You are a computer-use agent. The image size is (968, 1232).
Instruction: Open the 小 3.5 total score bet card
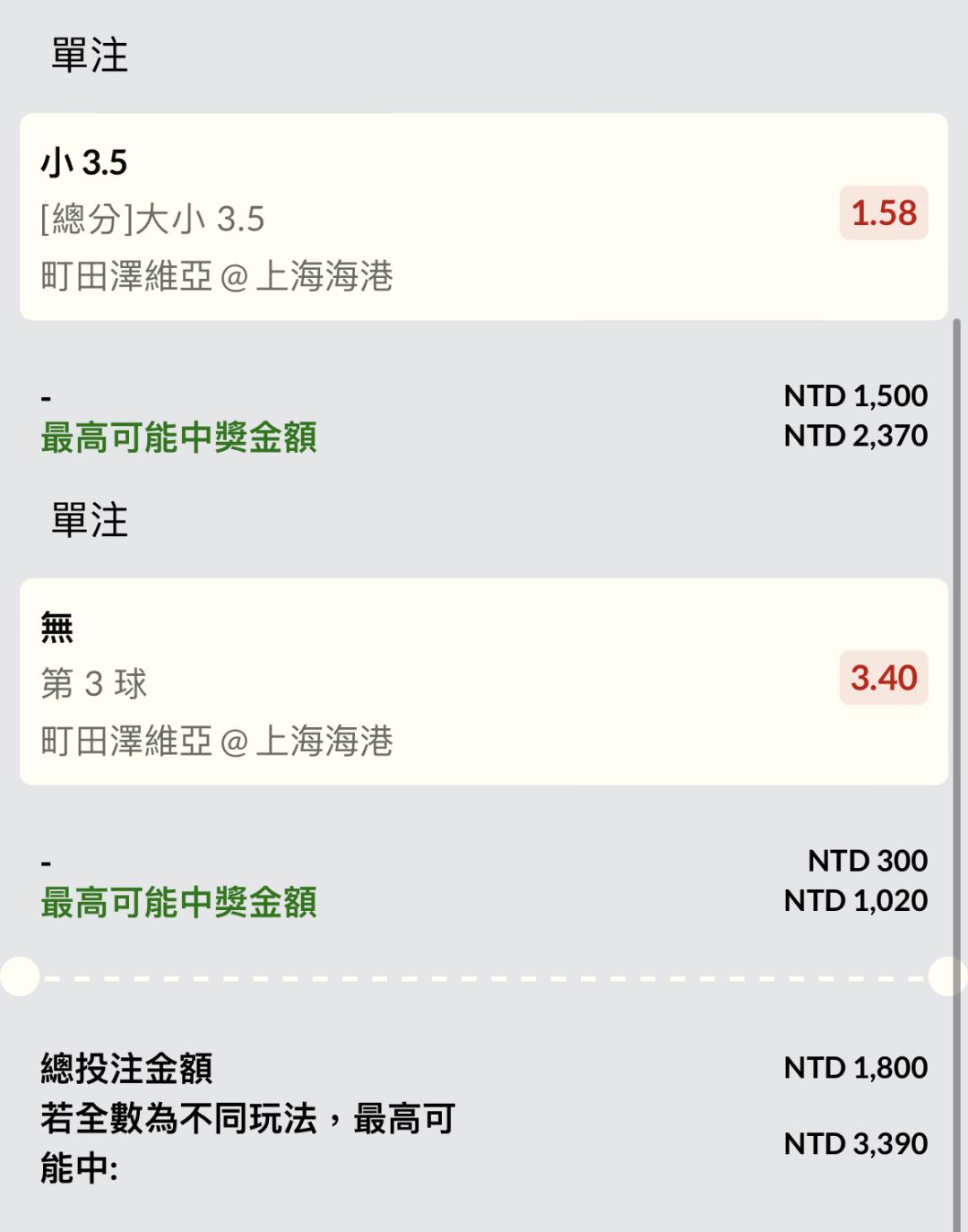coord(483,217)
